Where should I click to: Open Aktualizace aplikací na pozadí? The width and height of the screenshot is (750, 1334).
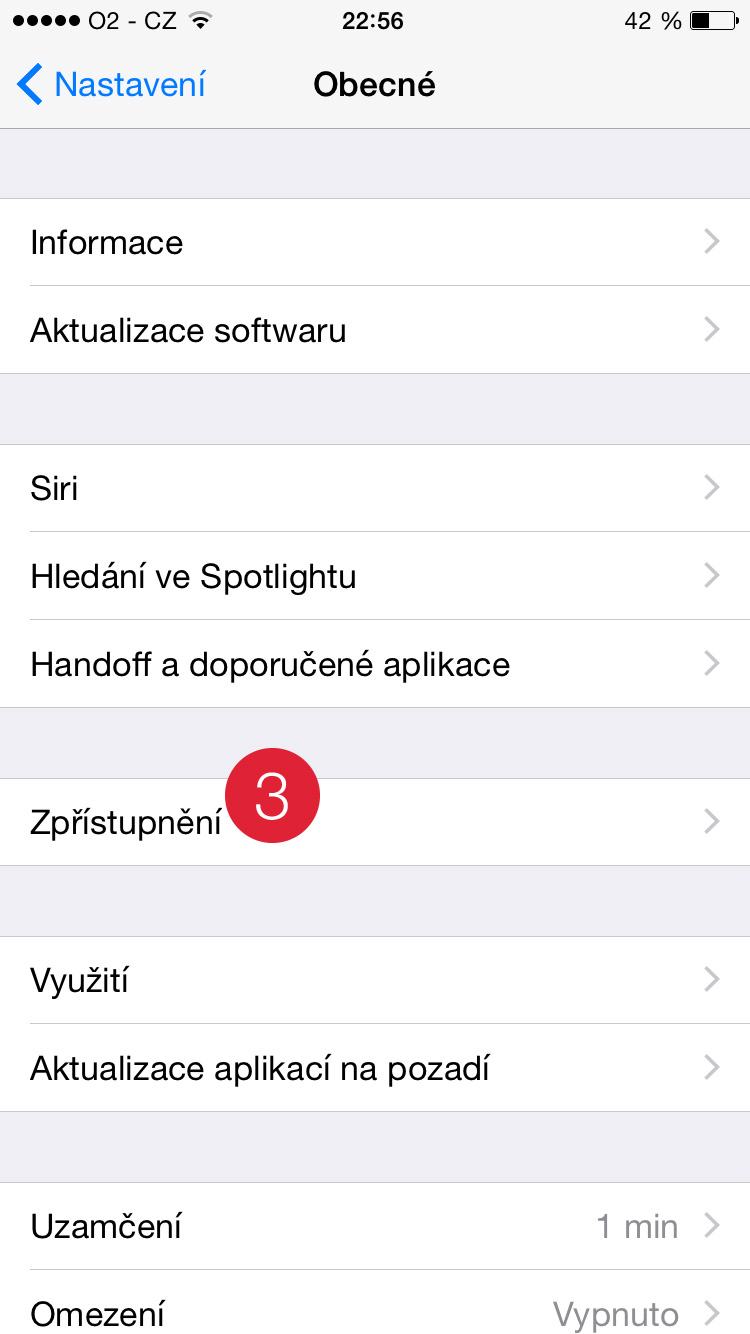coord(375,1068)
